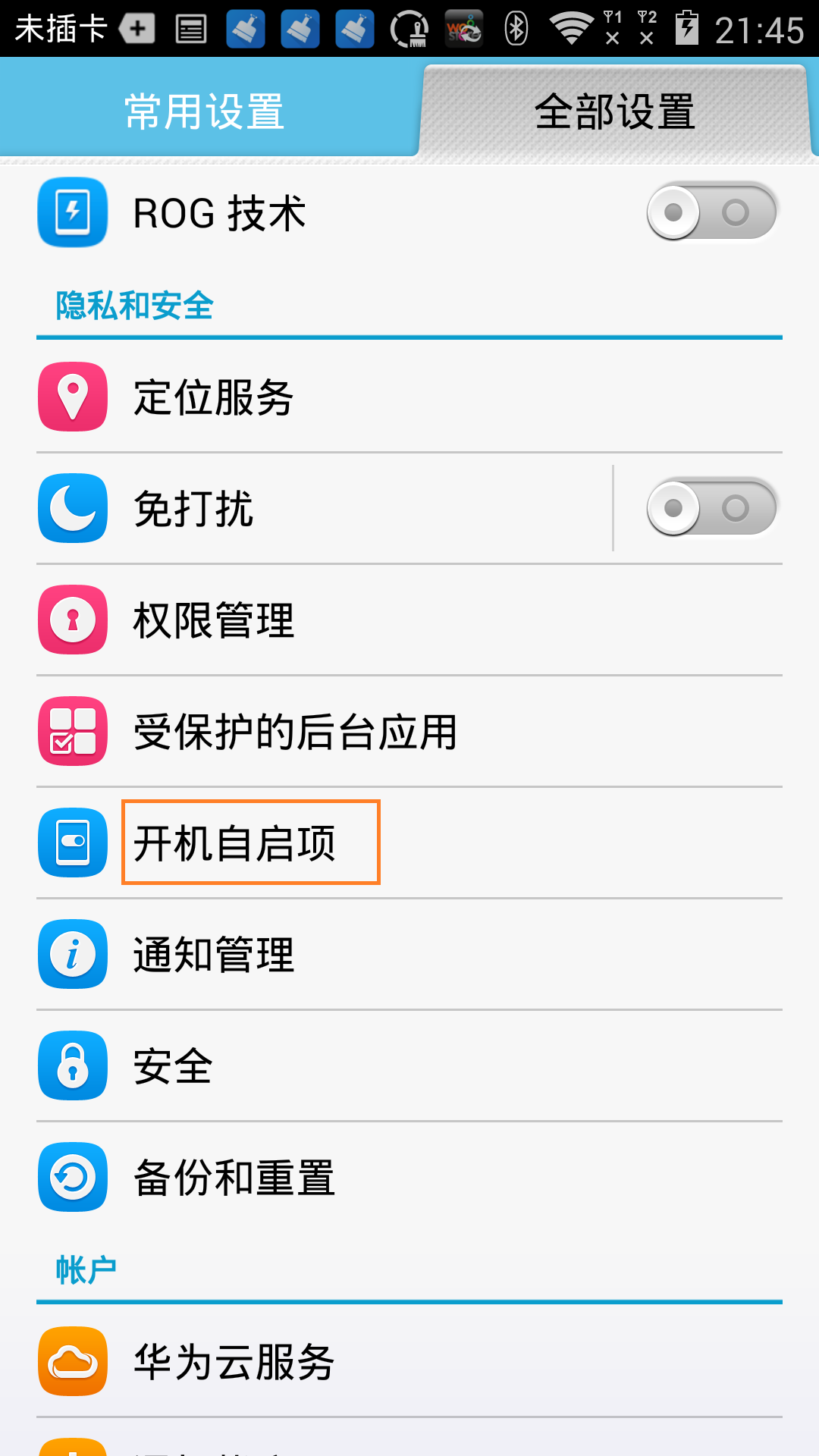This screenshot has width=819, height=1456.
Task: Open the 免打扰 settings row
Action: pos(318,508)
